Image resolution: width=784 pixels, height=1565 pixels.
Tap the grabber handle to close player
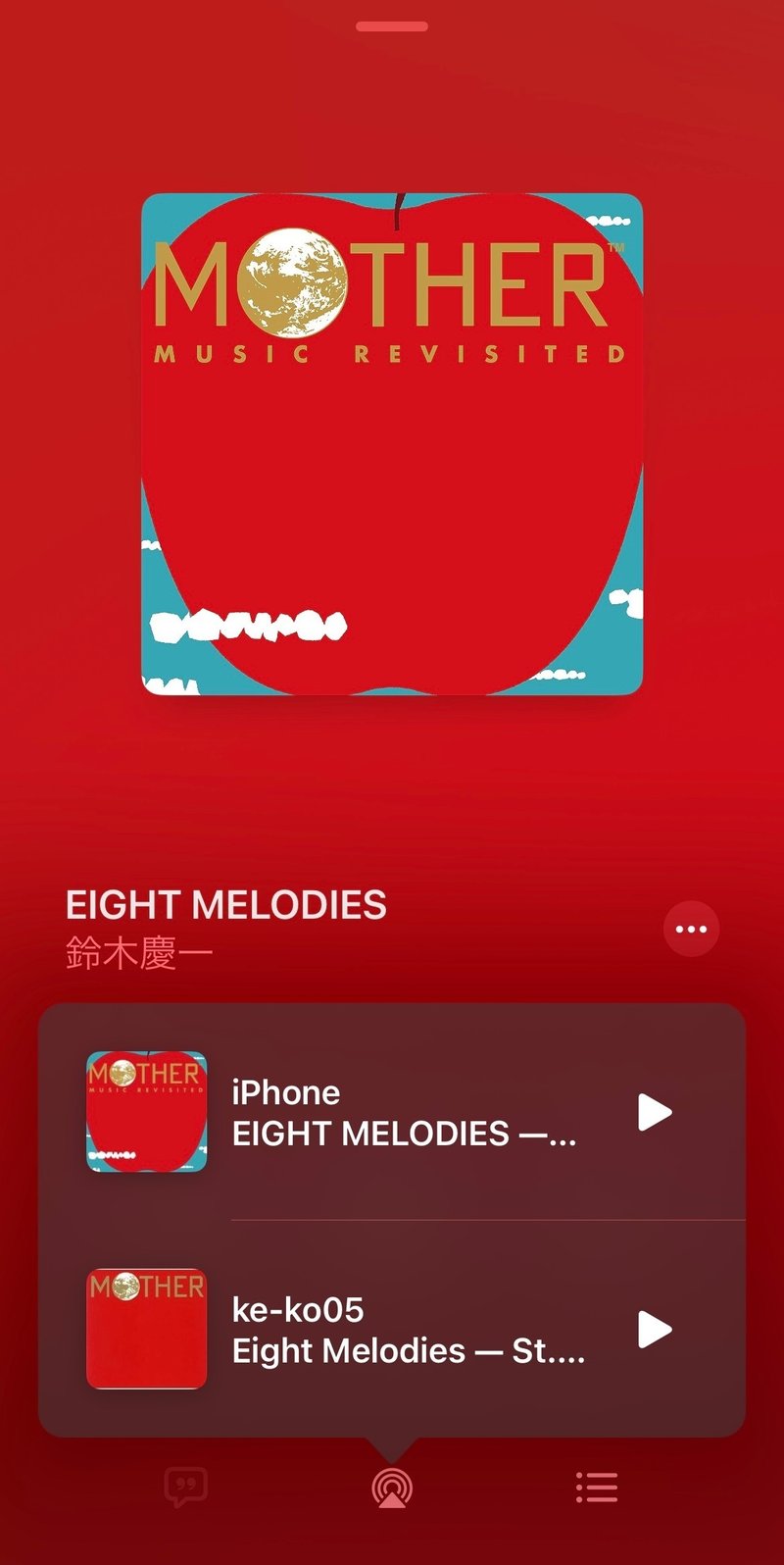click(x=392, y=26)
